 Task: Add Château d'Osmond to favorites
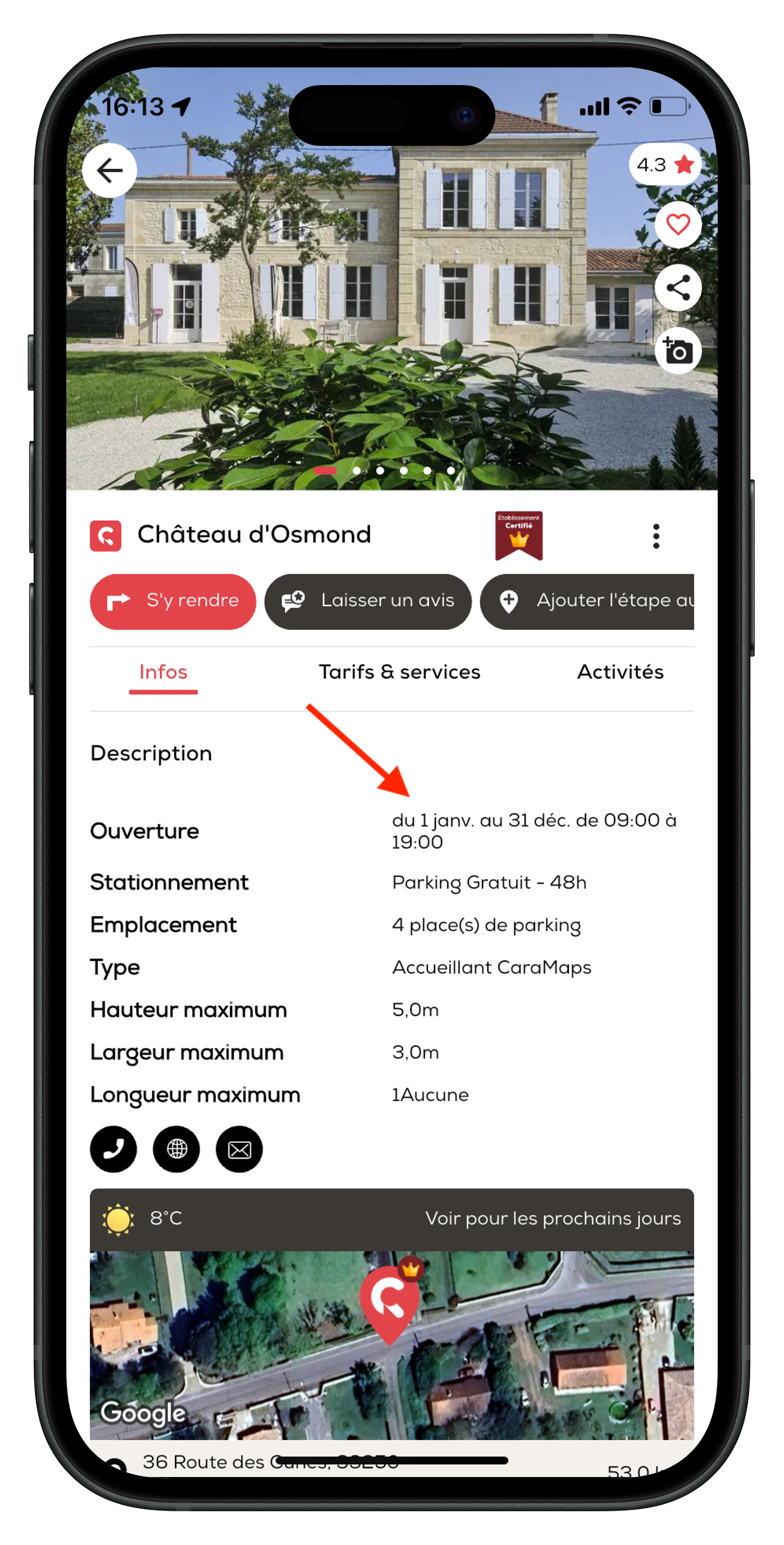678,225
